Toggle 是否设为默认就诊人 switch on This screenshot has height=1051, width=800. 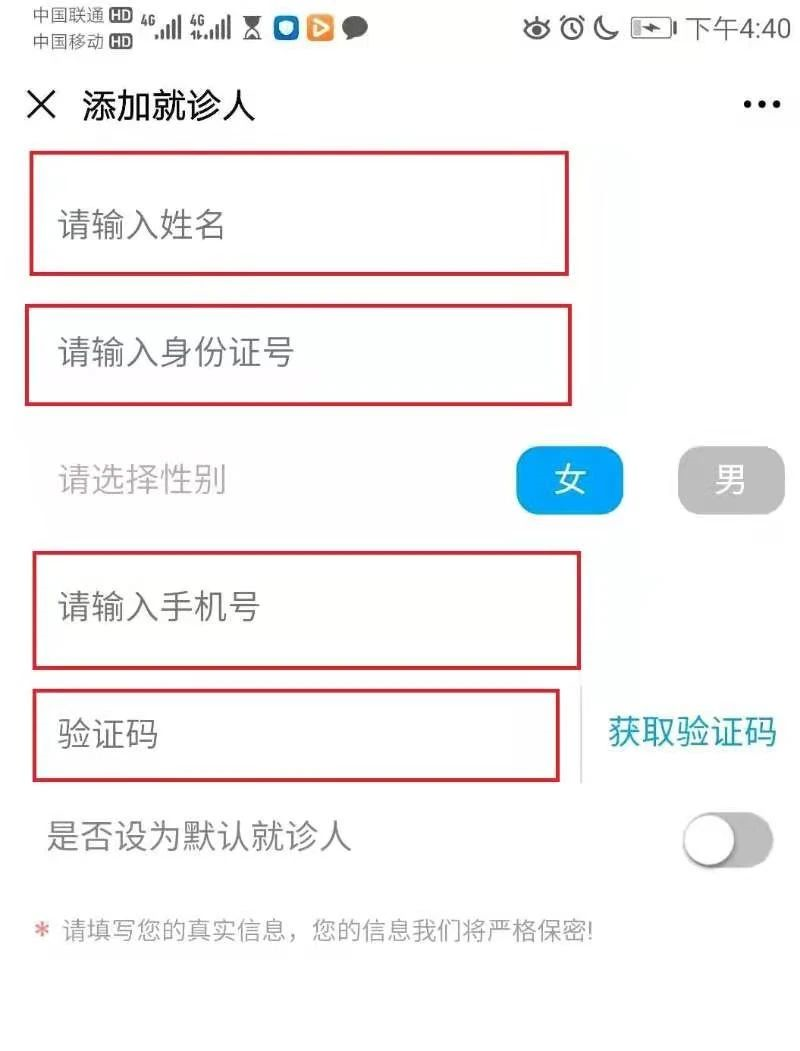(x=728, y=840)
